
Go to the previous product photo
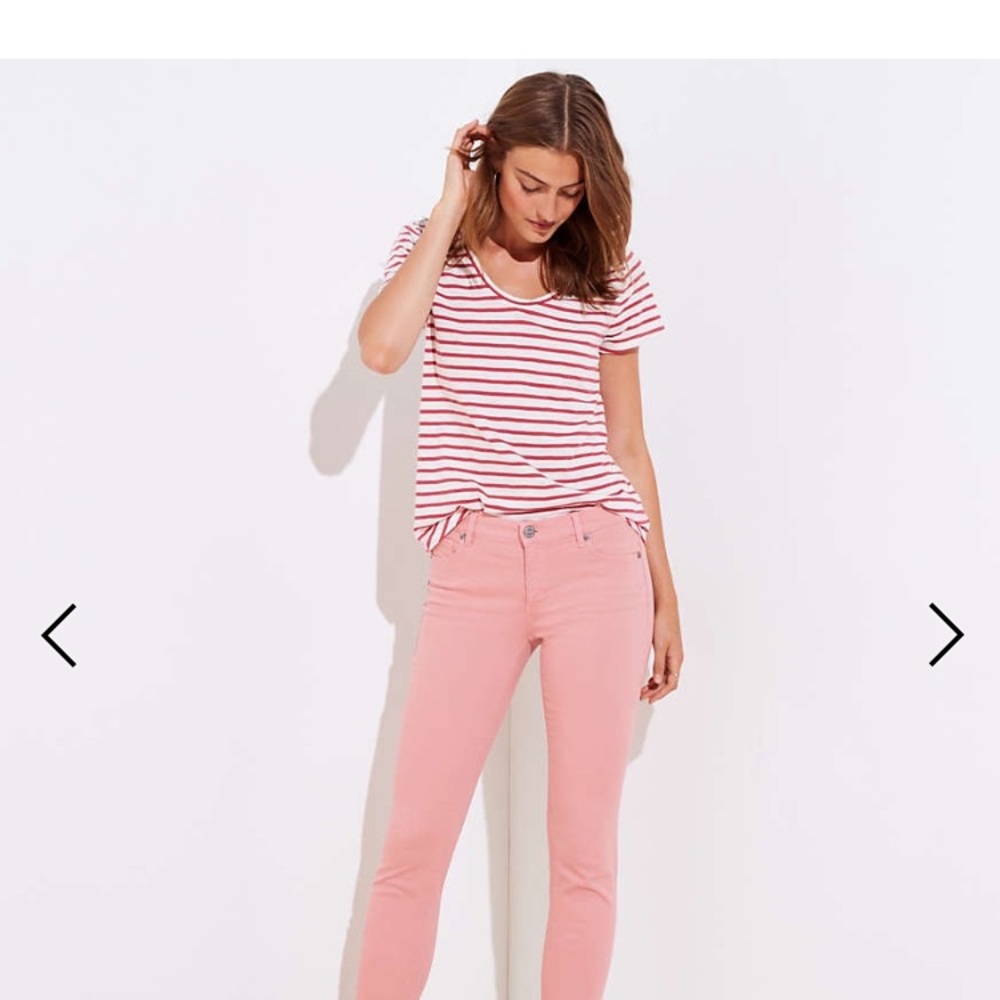coord(59,635)
